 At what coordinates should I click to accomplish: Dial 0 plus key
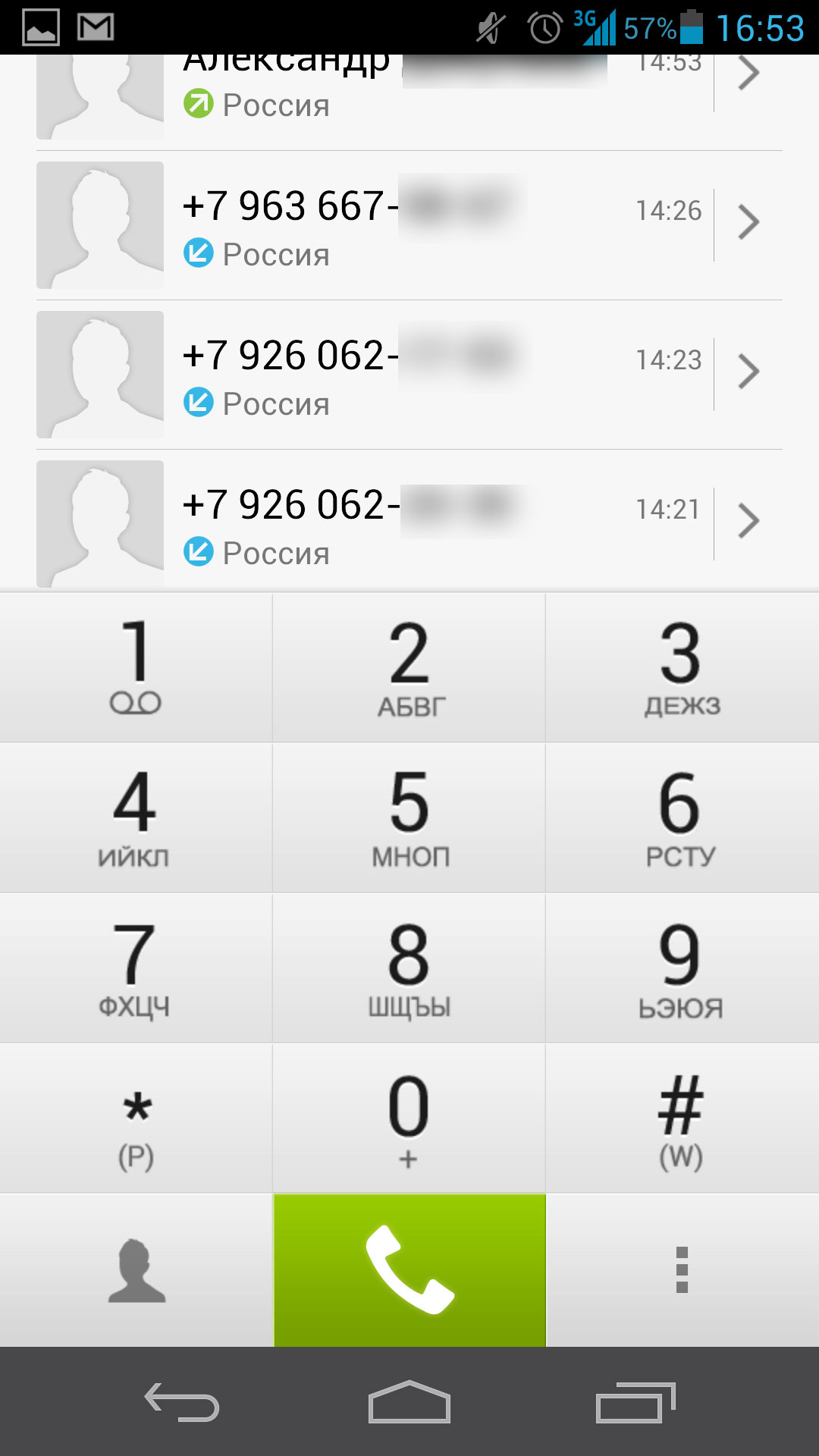[409, 1118]
